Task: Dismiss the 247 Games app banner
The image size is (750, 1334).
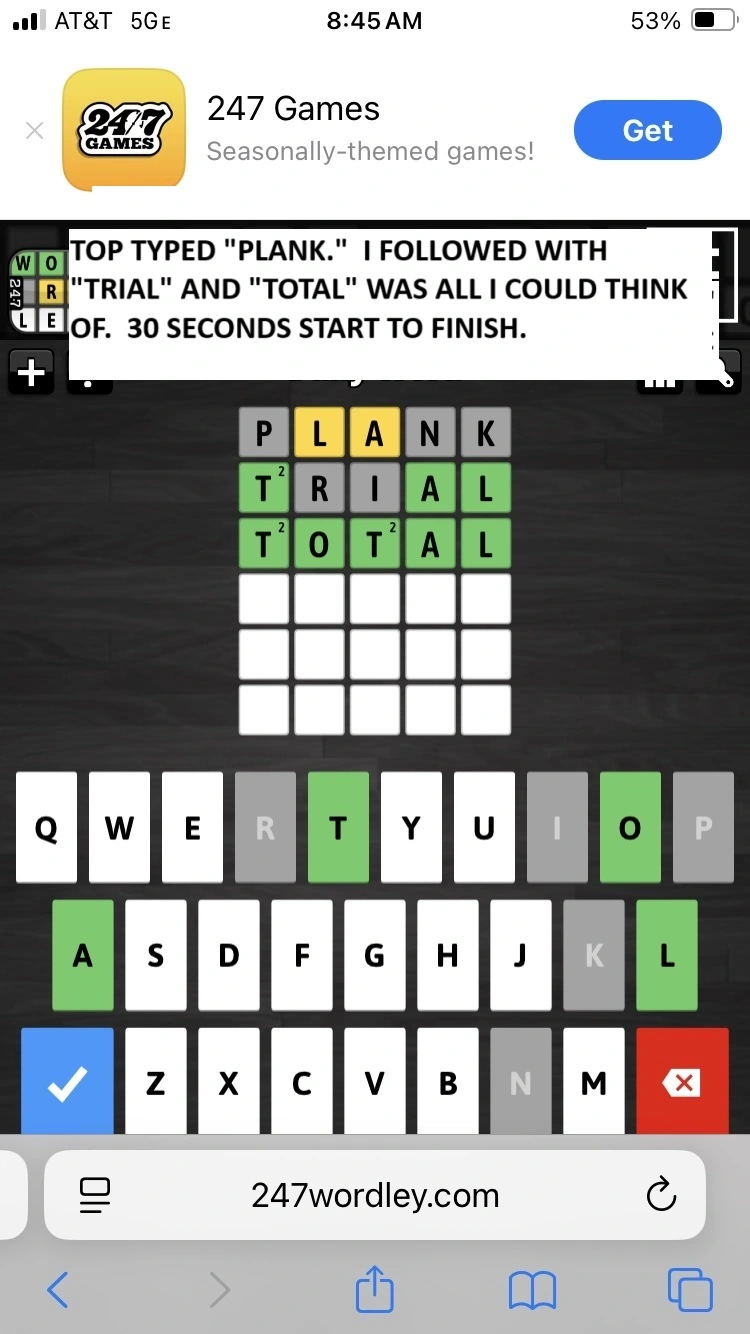Action: [35, 131]
